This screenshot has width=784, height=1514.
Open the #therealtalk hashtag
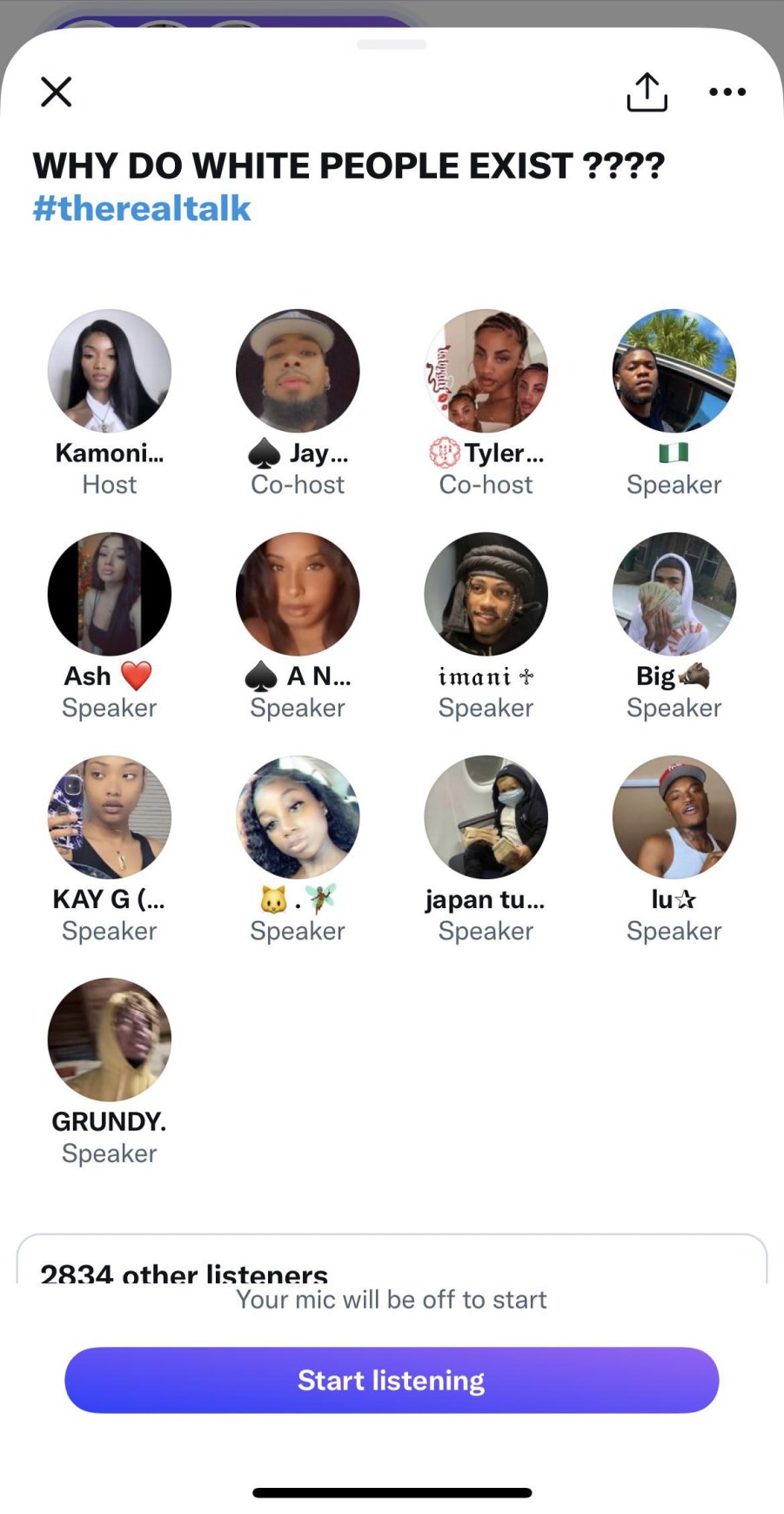click(x=142, y=209)
